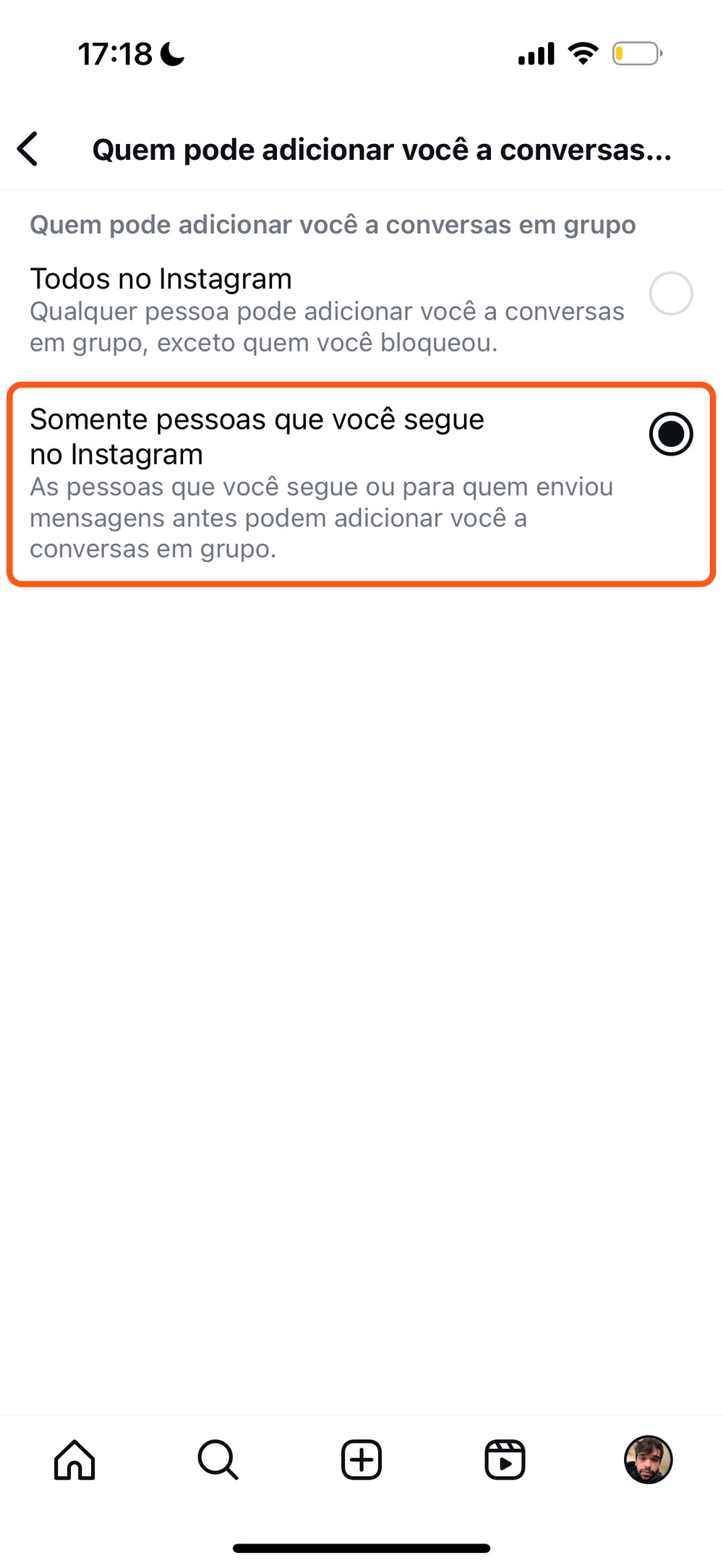Select the Todos no Instagram option

click(x=670, y=294)
